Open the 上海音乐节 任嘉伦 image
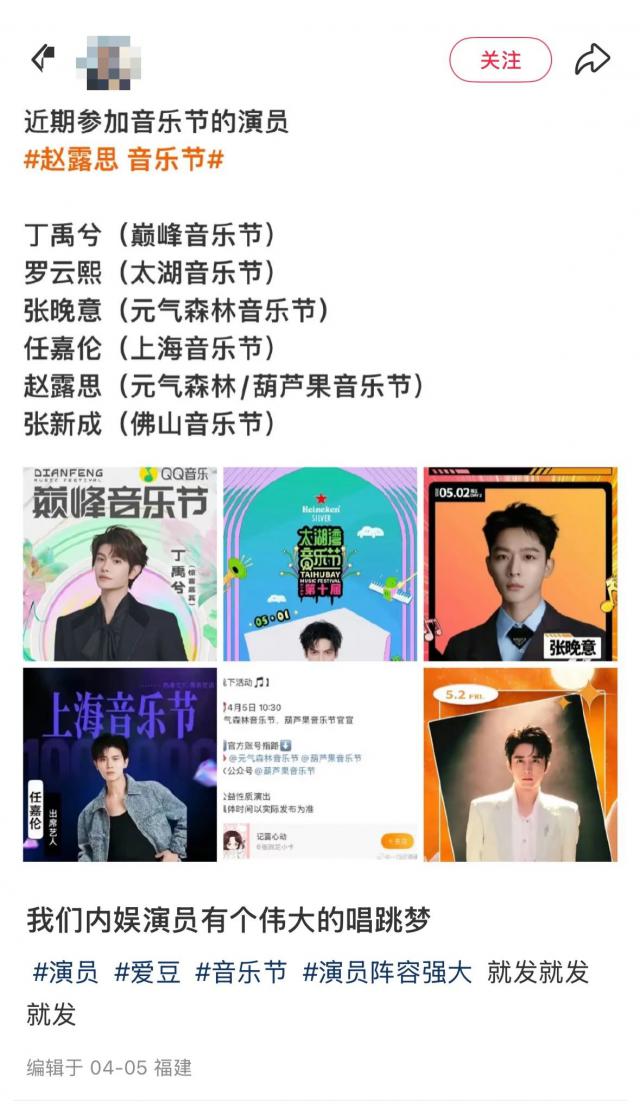 click(120, 765)
